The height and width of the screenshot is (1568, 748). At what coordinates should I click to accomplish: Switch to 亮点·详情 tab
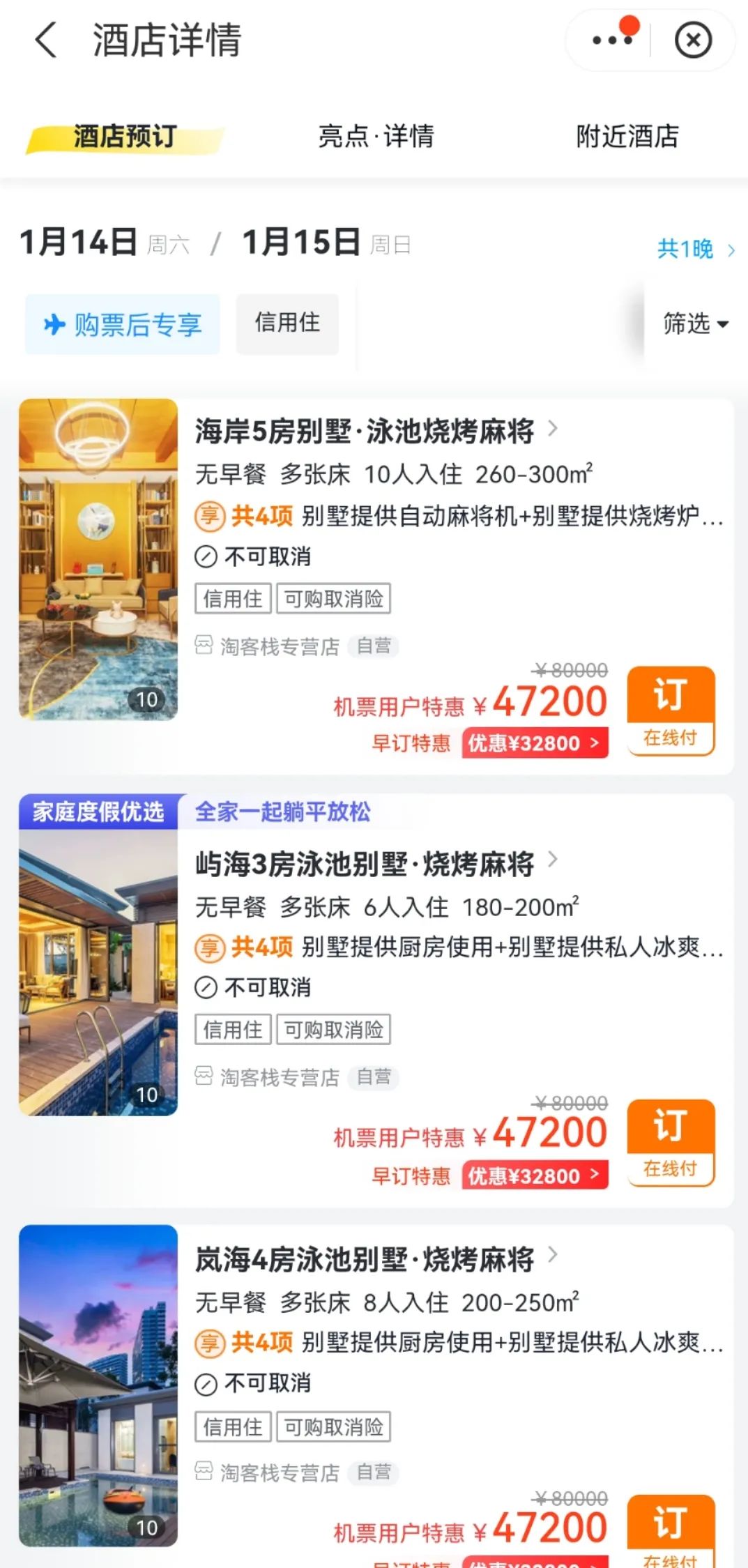376,136
